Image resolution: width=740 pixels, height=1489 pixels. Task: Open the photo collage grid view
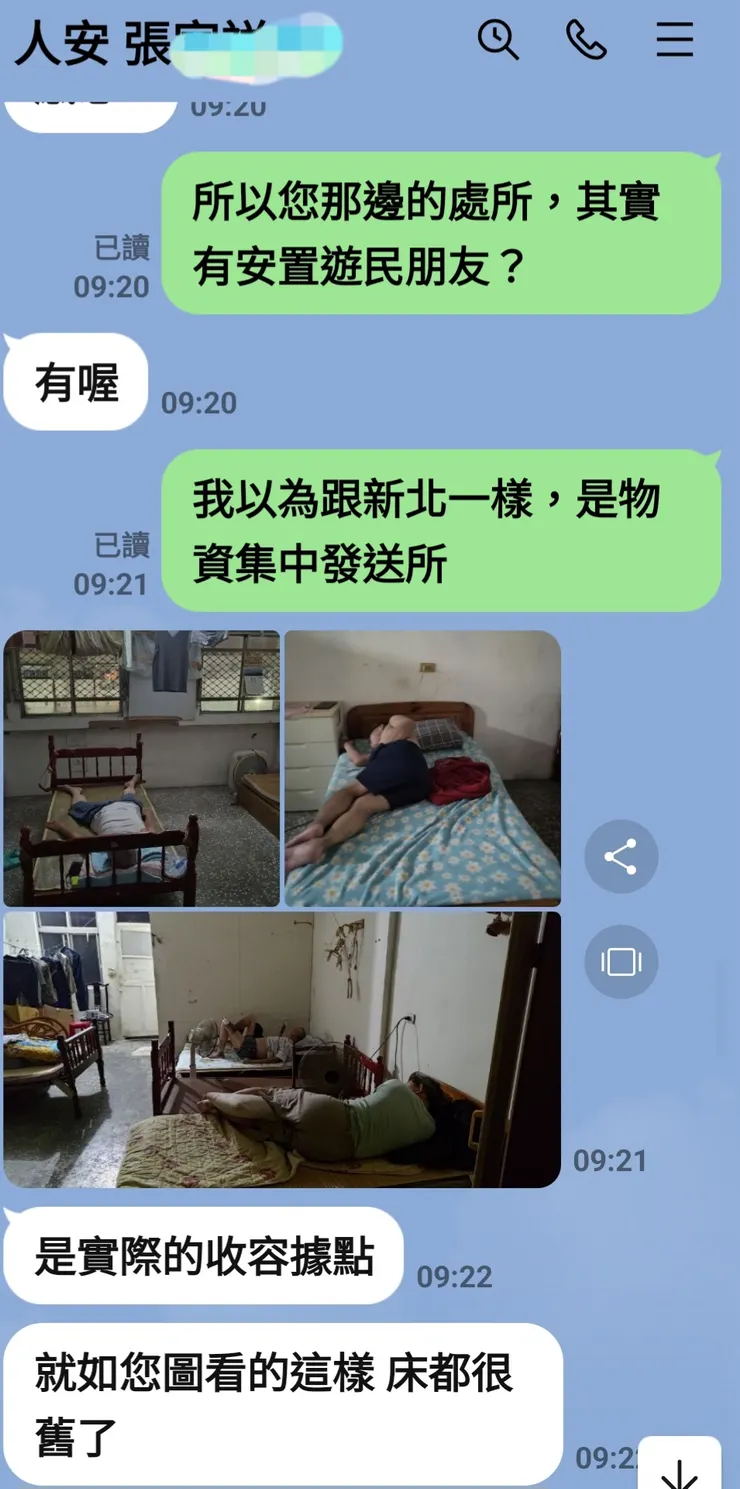tap(621, 961)
